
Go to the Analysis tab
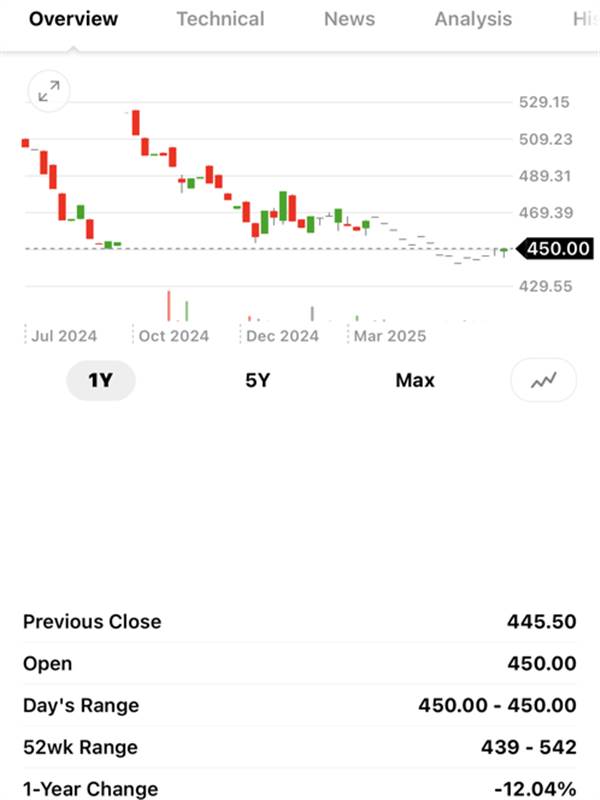[x=472, y=19]
